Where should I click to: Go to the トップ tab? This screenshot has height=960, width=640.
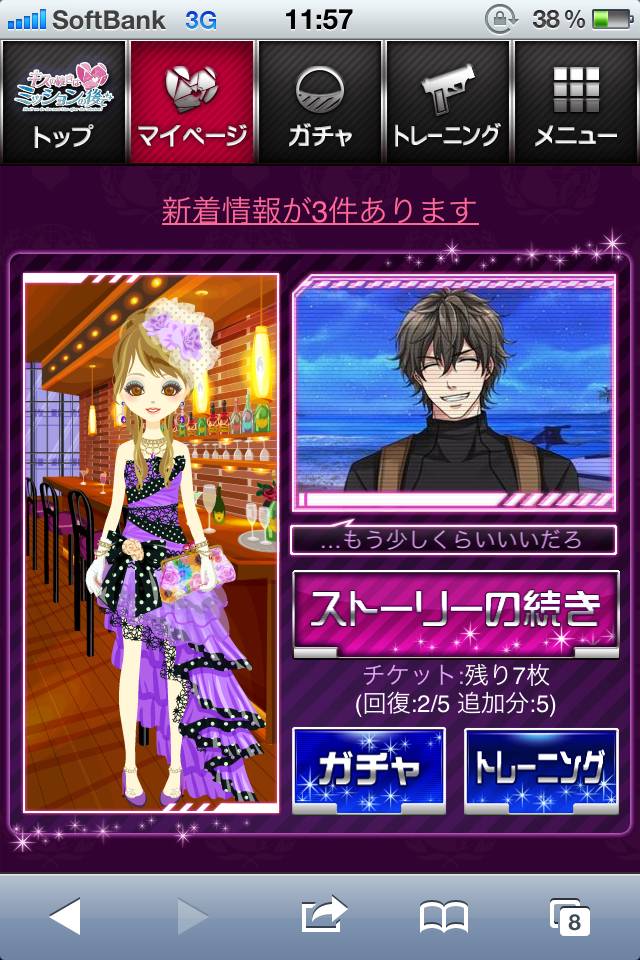(63, 103)
